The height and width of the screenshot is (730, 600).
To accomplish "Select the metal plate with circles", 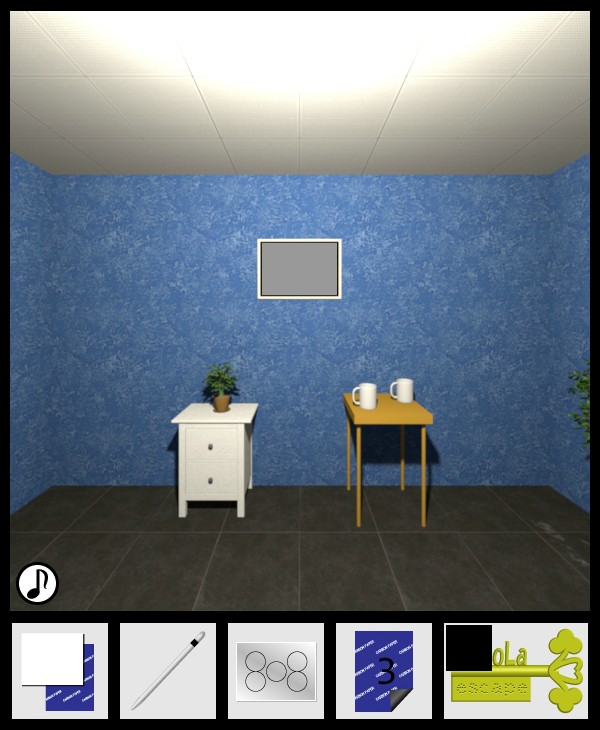I will tap(276, 670).
